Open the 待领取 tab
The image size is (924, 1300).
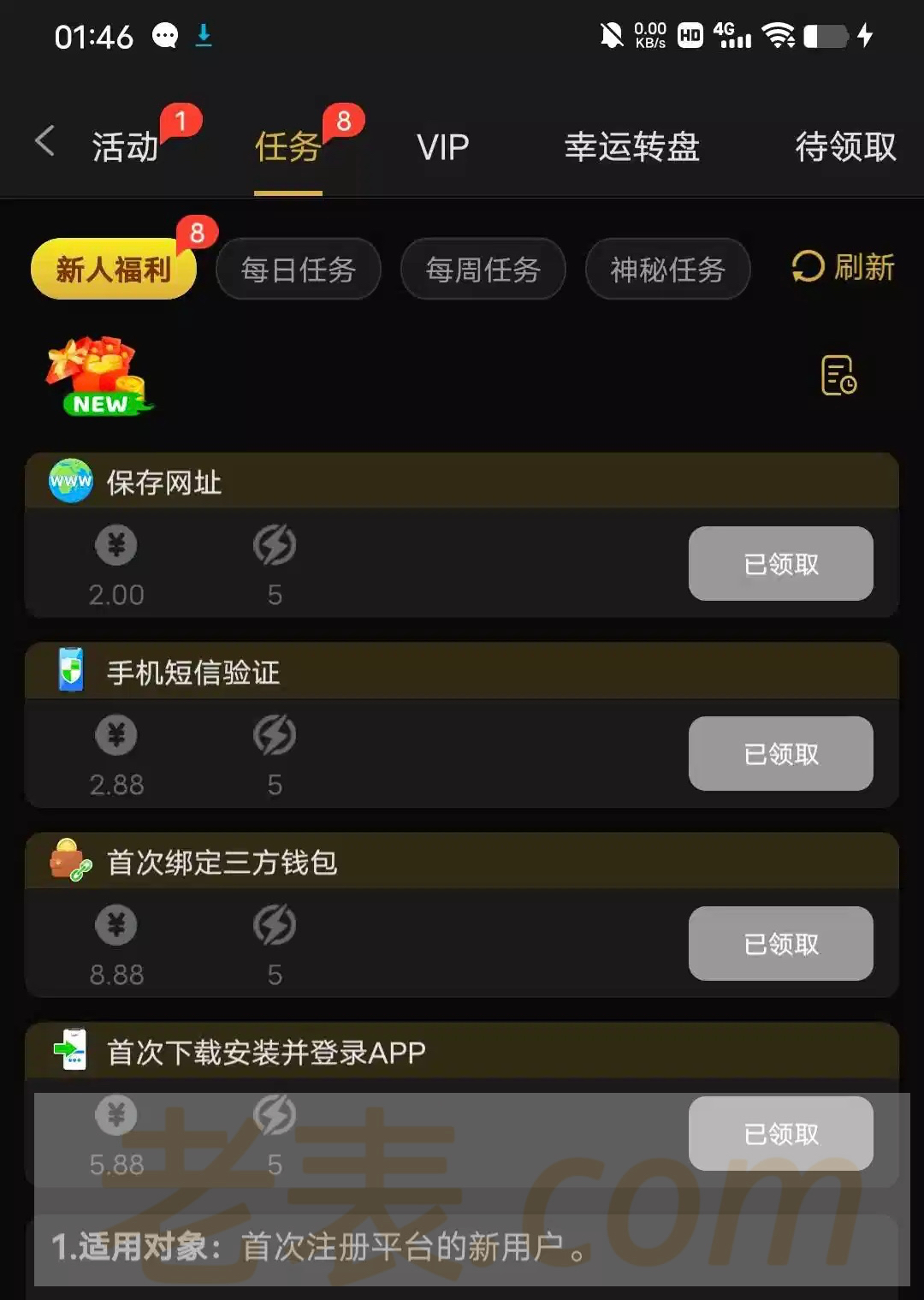pos(844,147)
